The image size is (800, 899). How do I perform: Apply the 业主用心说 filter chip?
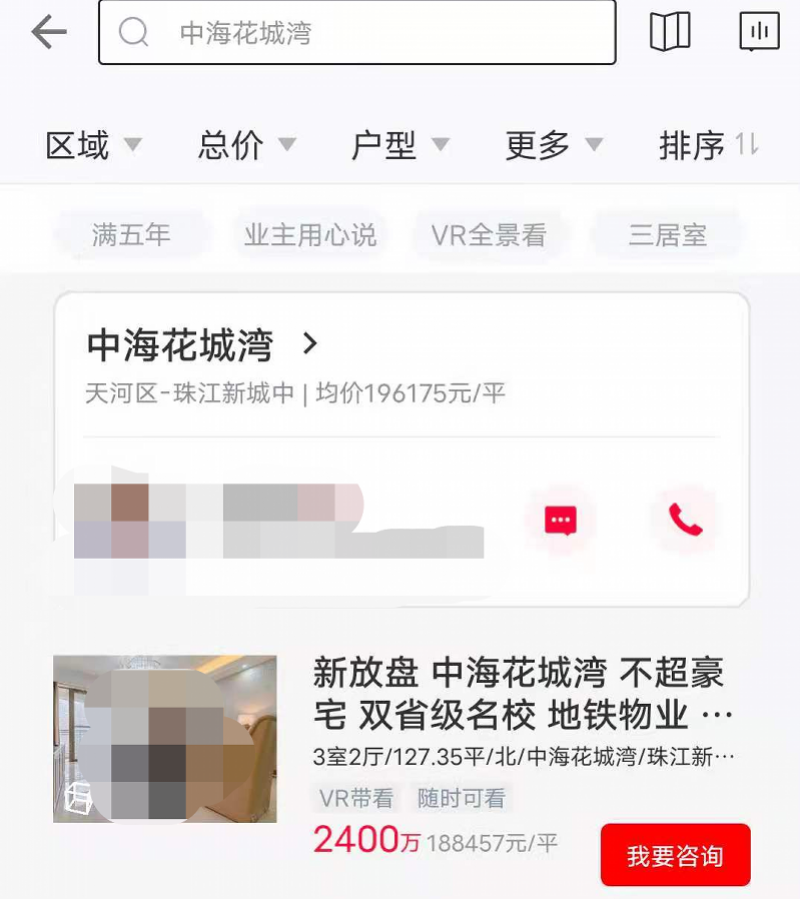[310, 235]
